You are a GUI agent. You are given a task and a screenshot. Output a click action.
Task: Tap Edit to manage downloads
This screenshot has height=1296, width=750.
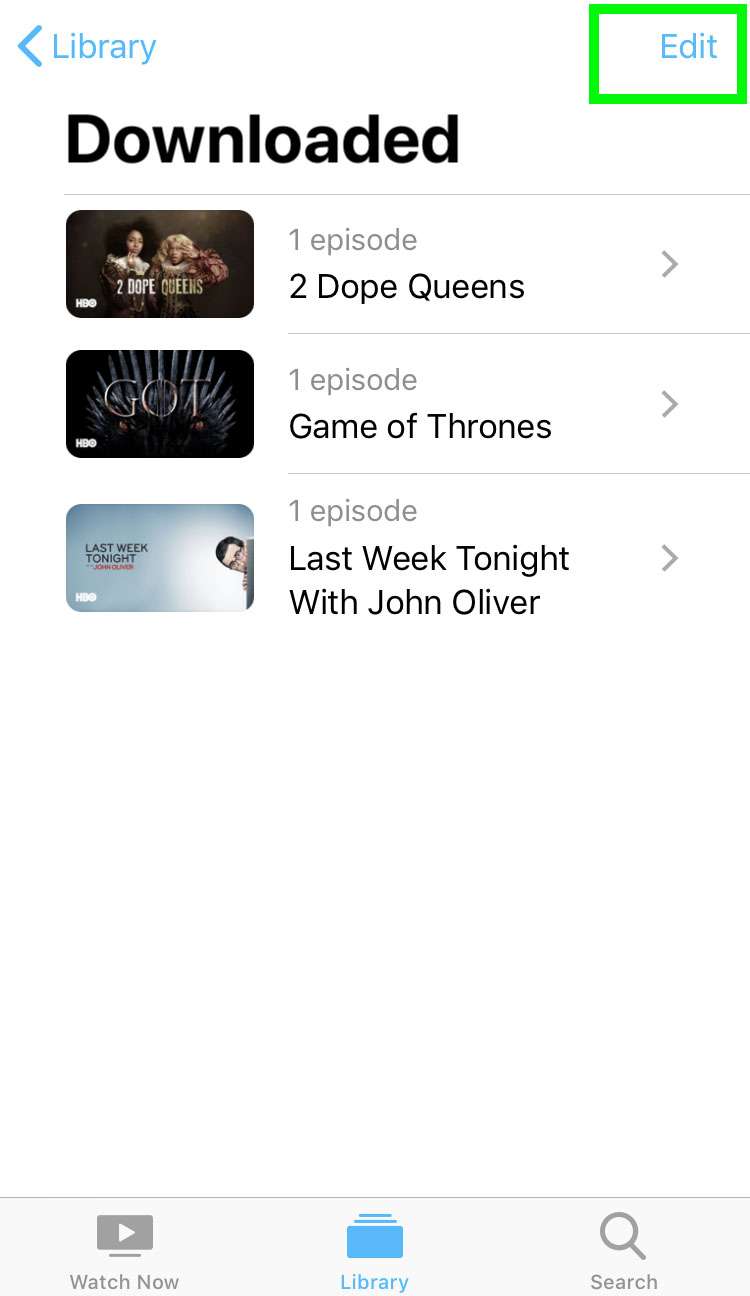(x=688, y=47)
